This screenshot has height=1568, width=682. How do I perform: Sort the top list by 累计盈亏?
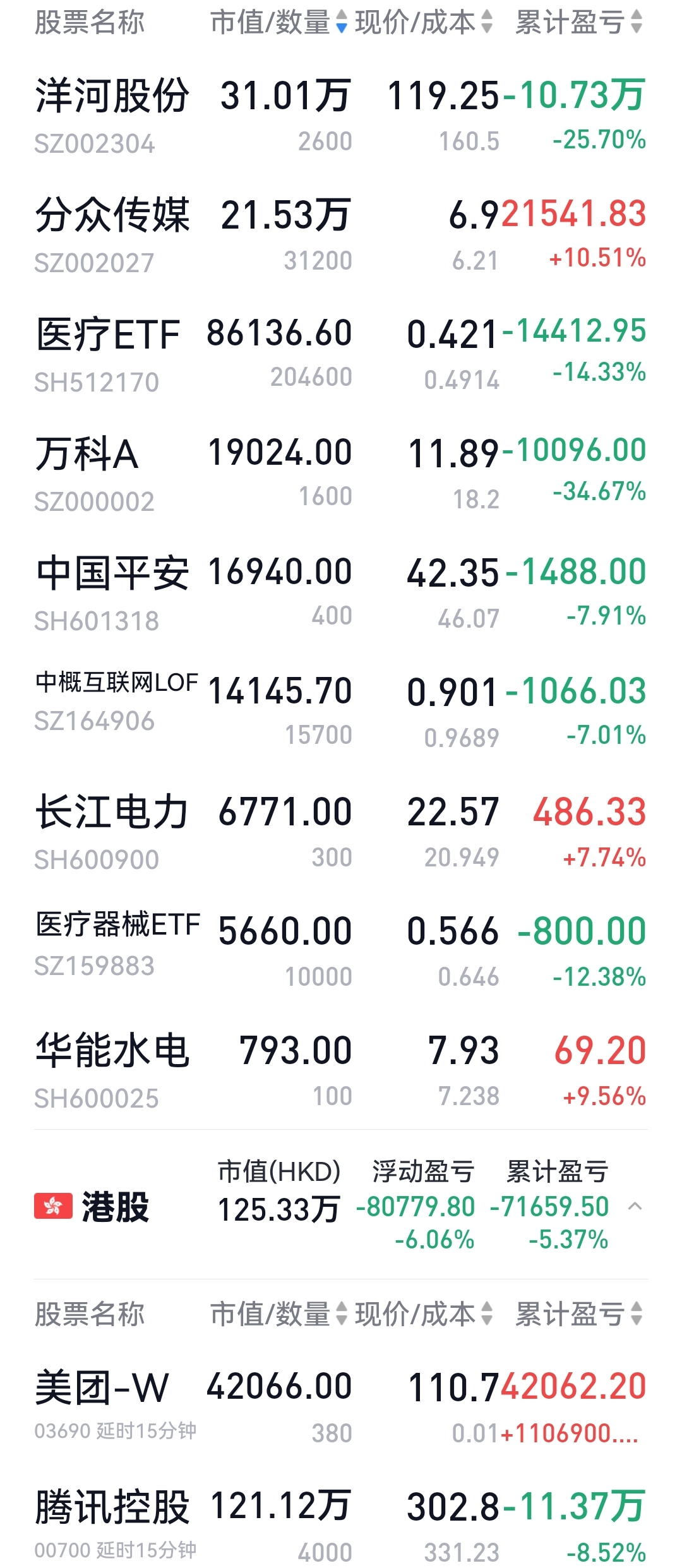click(577, 23)
